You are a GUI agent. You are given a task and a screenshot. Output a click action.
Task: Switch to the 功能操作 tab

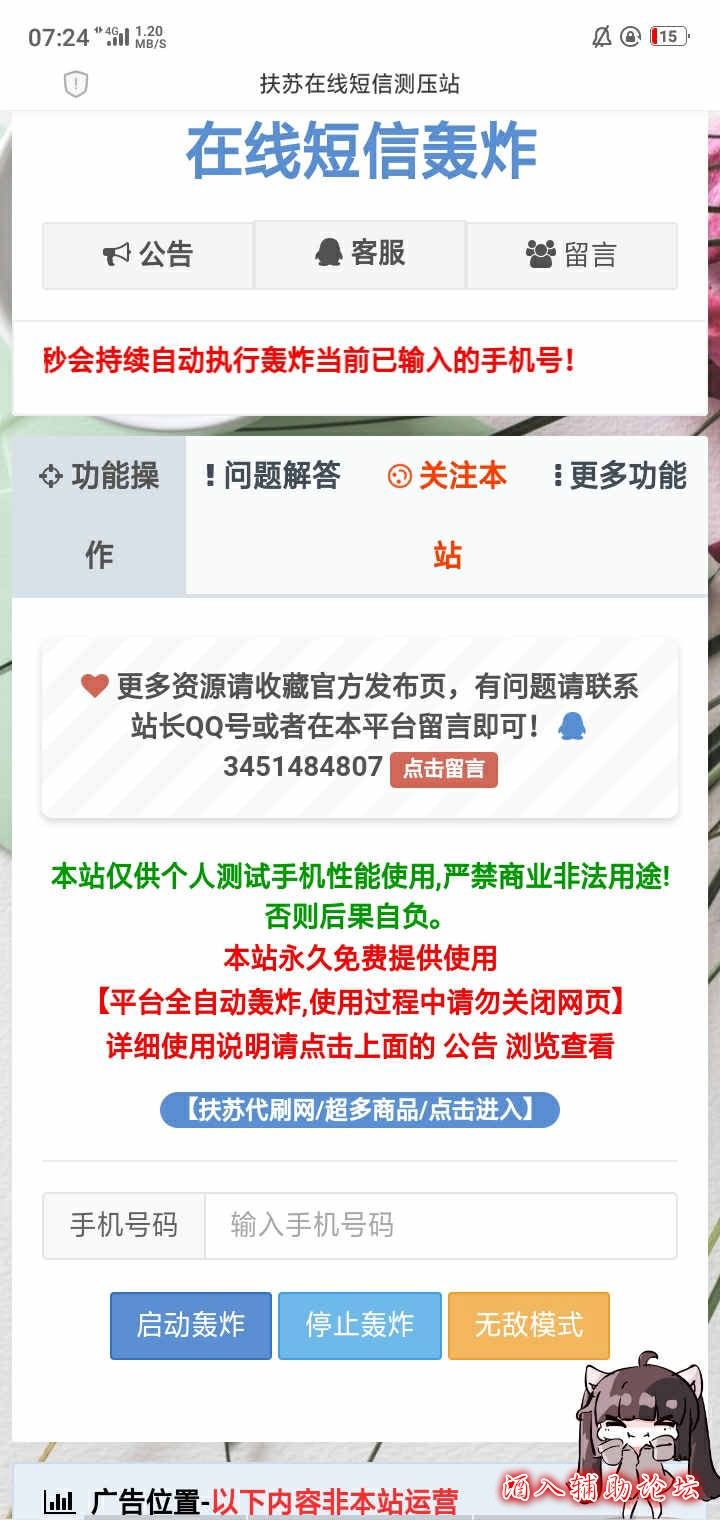click(99, 514)
